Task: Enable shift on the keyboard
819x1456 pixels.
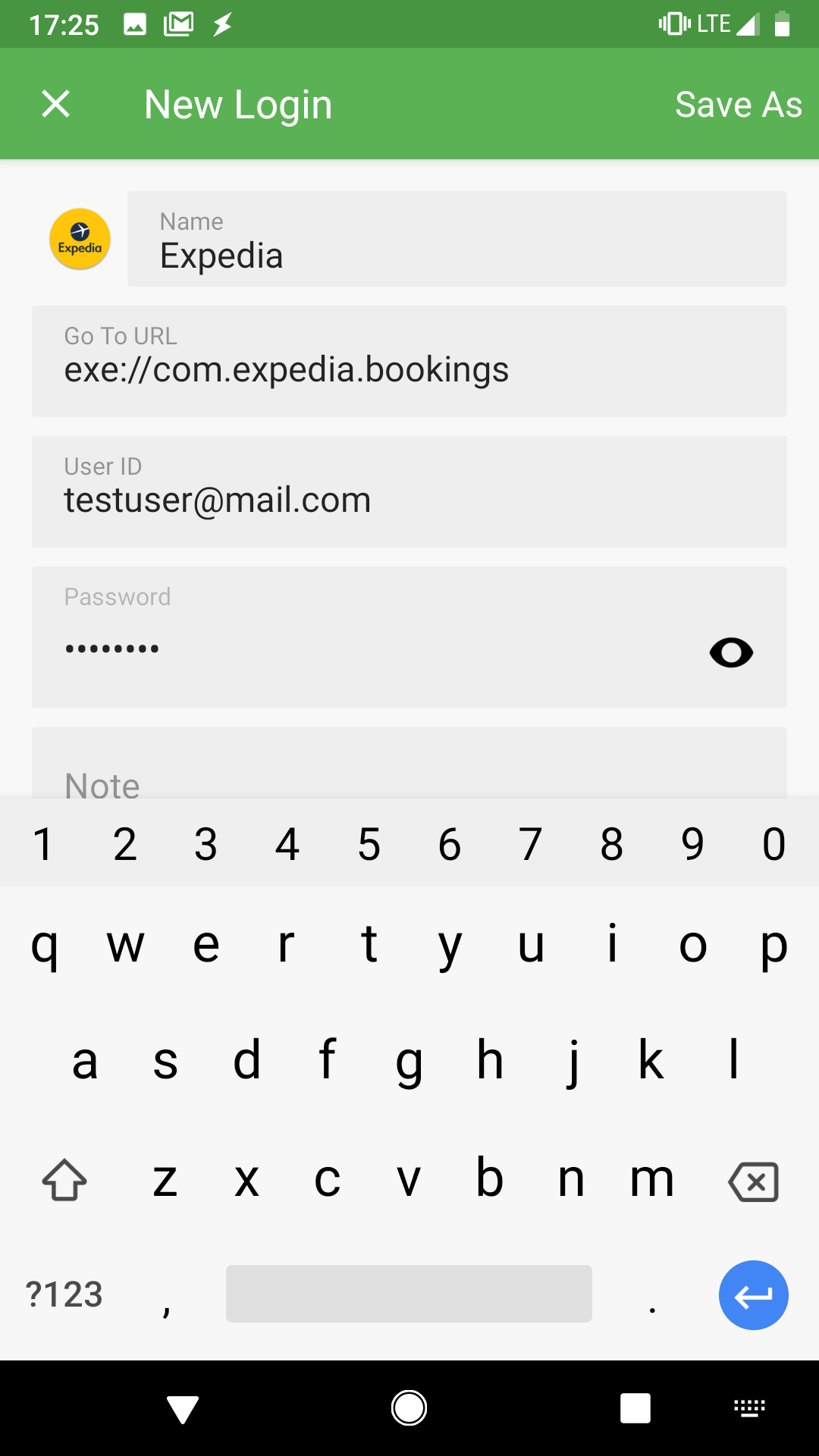Action: point(64,1180)
